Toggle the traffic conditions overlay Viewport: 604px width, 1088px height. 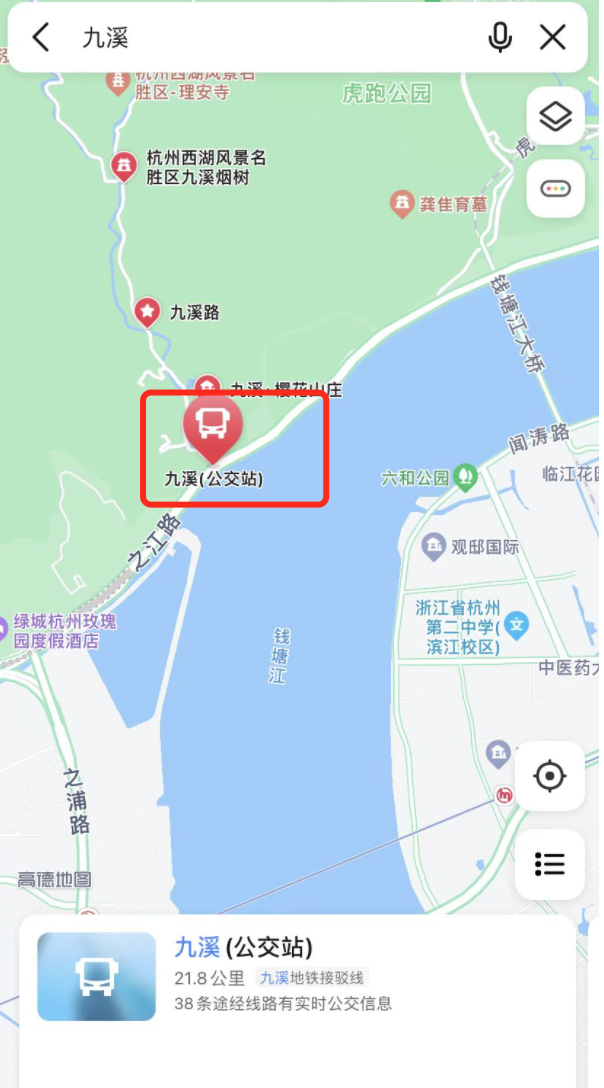555,188
